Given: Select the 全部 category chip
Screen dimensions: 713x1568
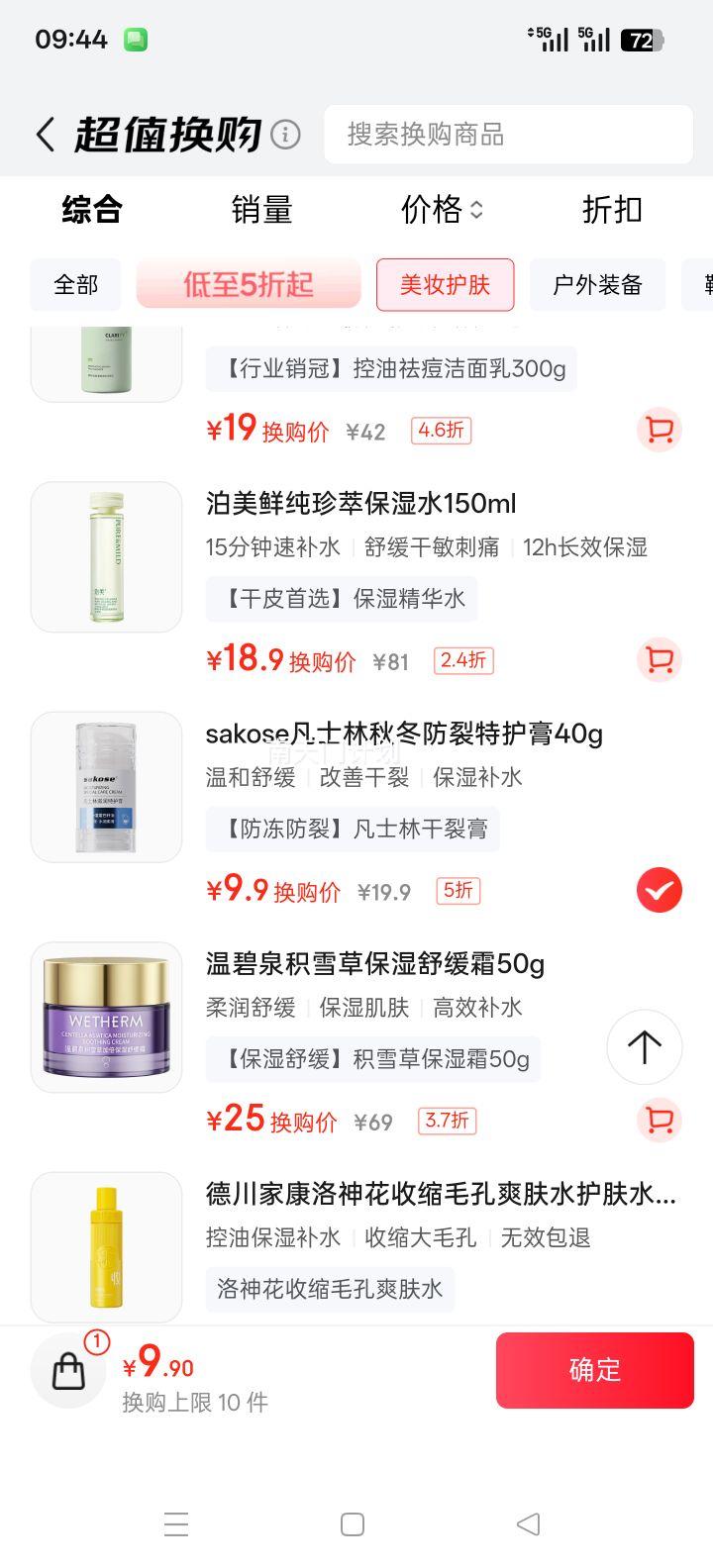Looking at the screenshot, I should click(x=76, y=285).
